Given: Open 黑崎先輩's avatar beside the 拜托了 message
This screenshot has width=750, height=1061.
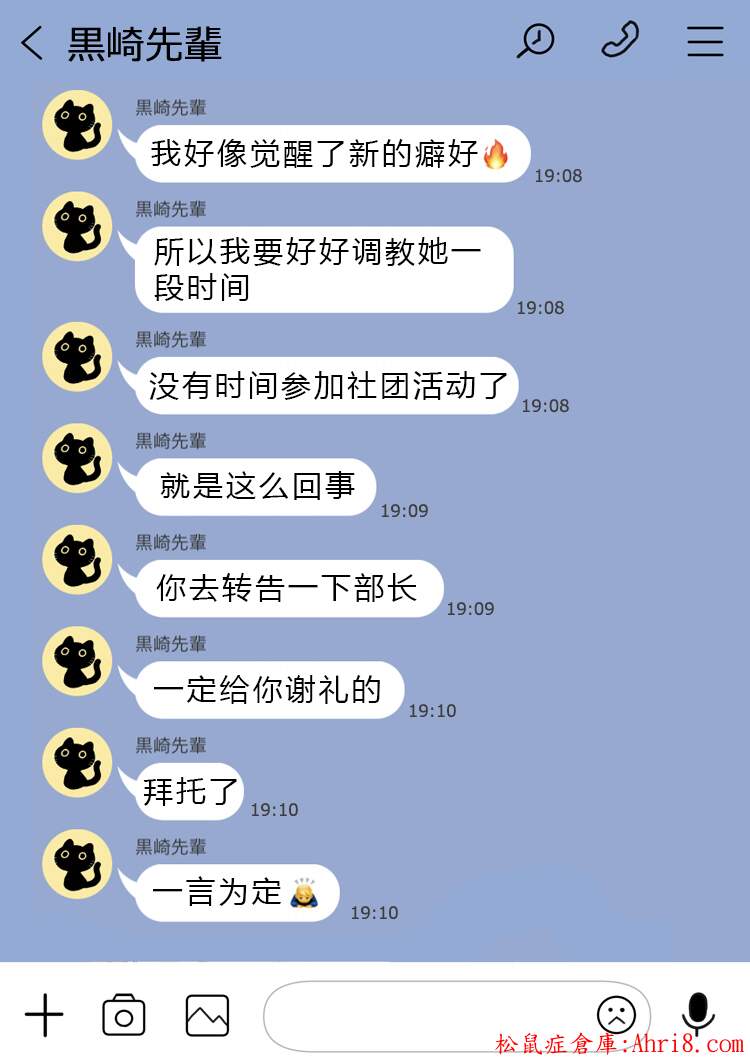Looking at the screenshot, I should tap(77, 764).
